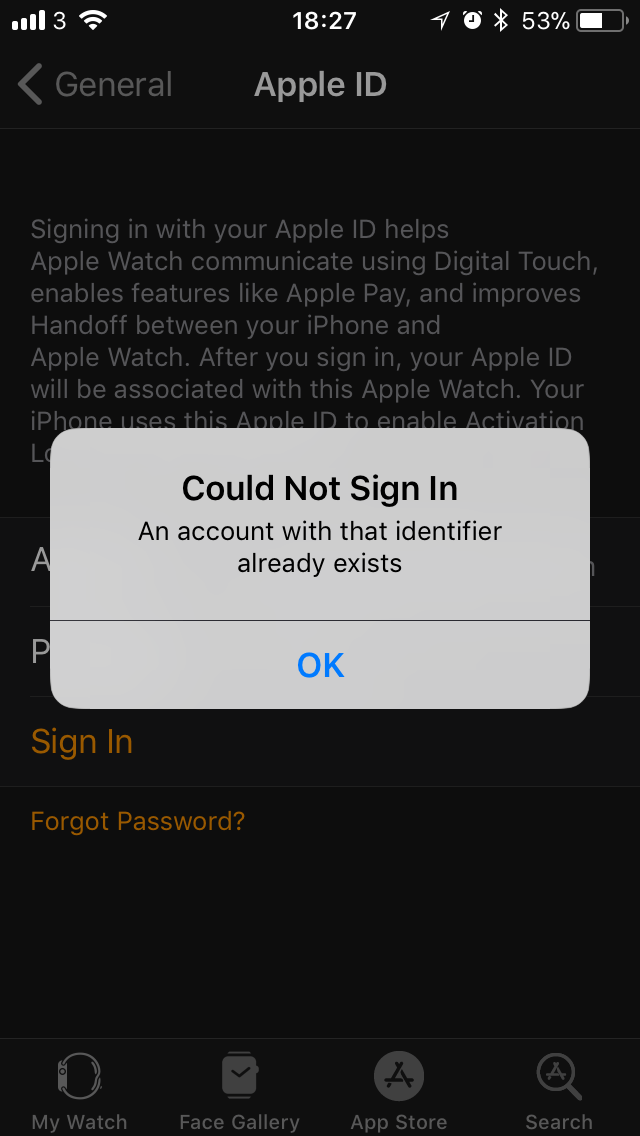Image resolution: width=640 pixels, height=1136 pixels.
Task: Open the Forgot Password link
Action: click(x=138, y=822)
